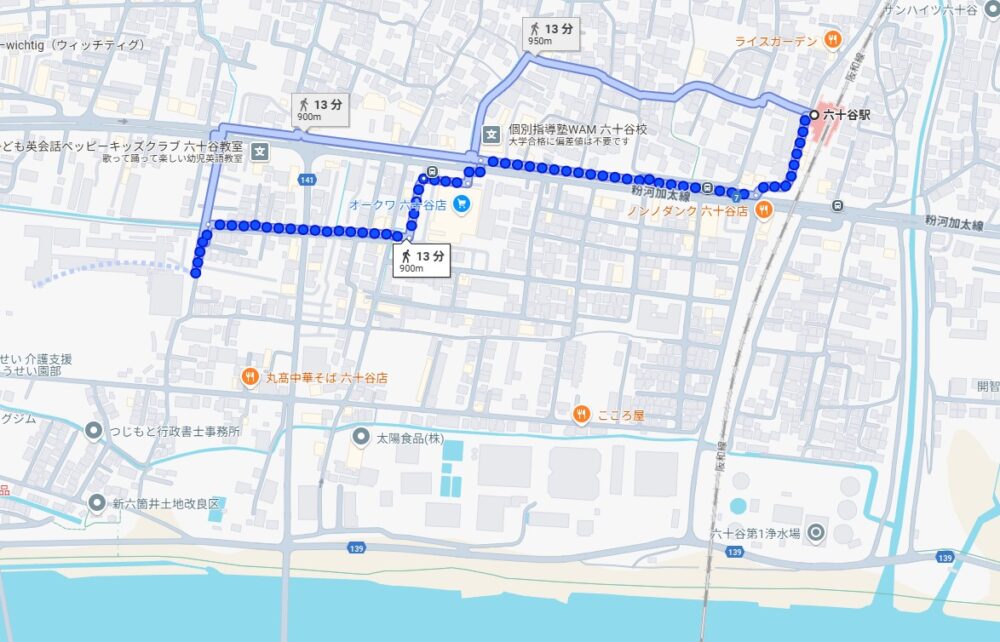Open the ライスガーデン restaurant pin
1000x642 pixels.
click(x=833, y=41)
